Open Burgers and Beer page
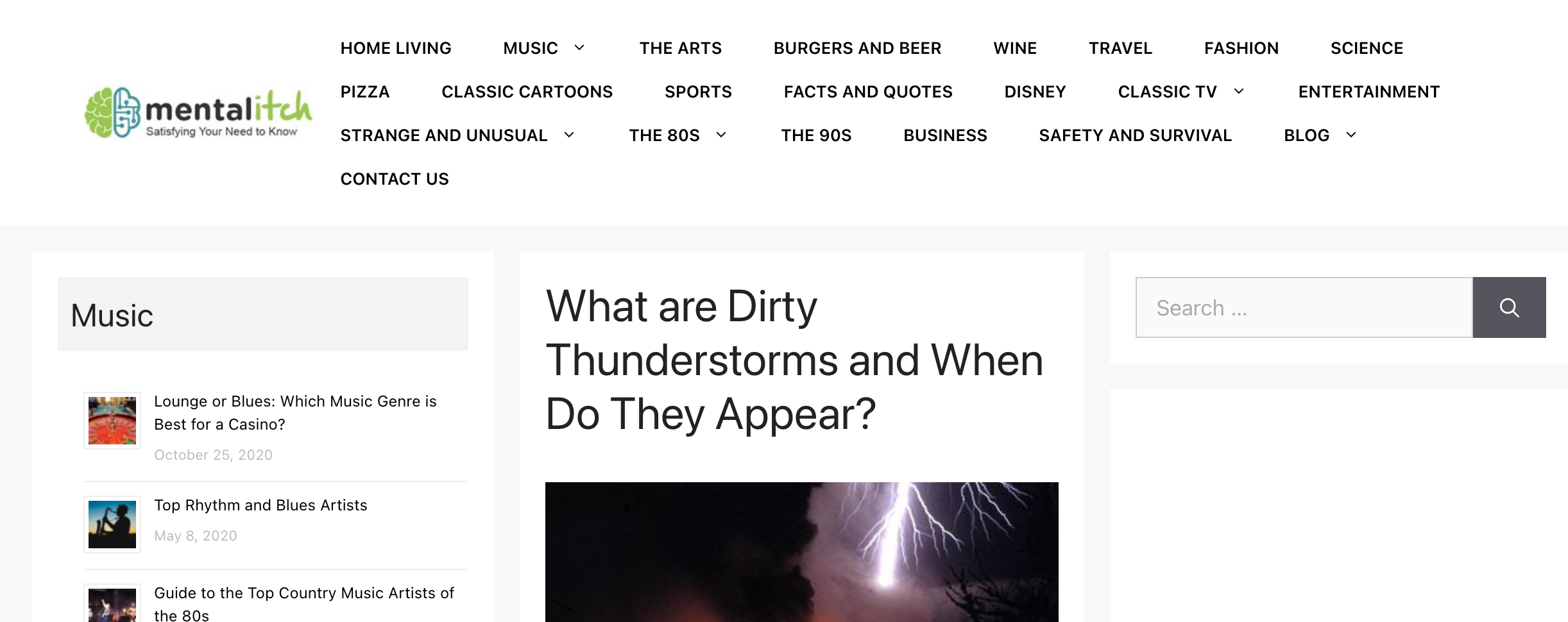The height and width of the screenshot is (622, 1568). tap(857, 48)
